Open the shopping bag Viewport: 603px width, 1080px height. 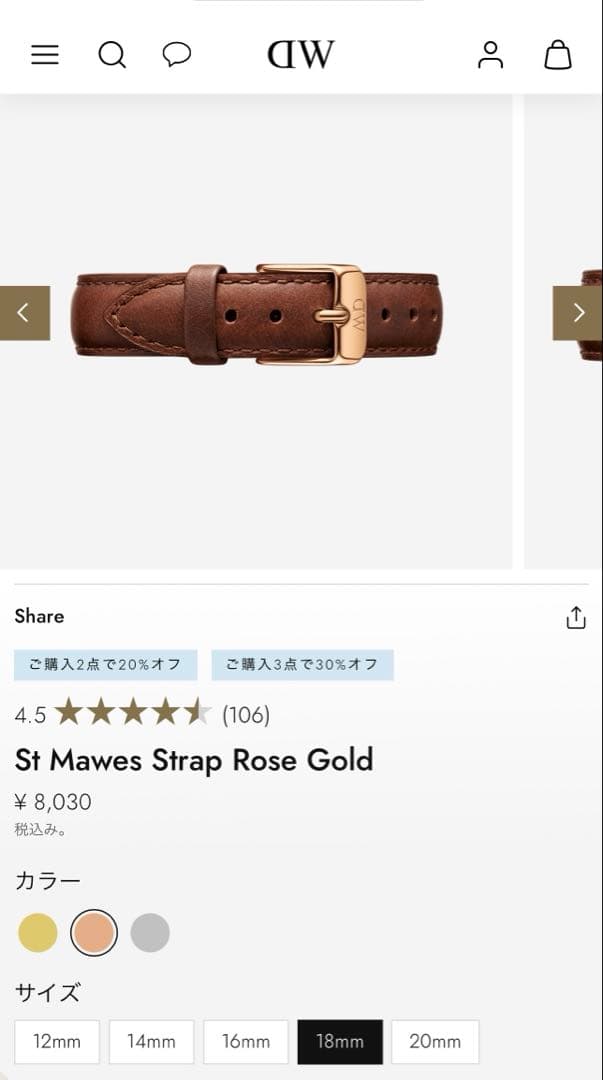[558, 54]
